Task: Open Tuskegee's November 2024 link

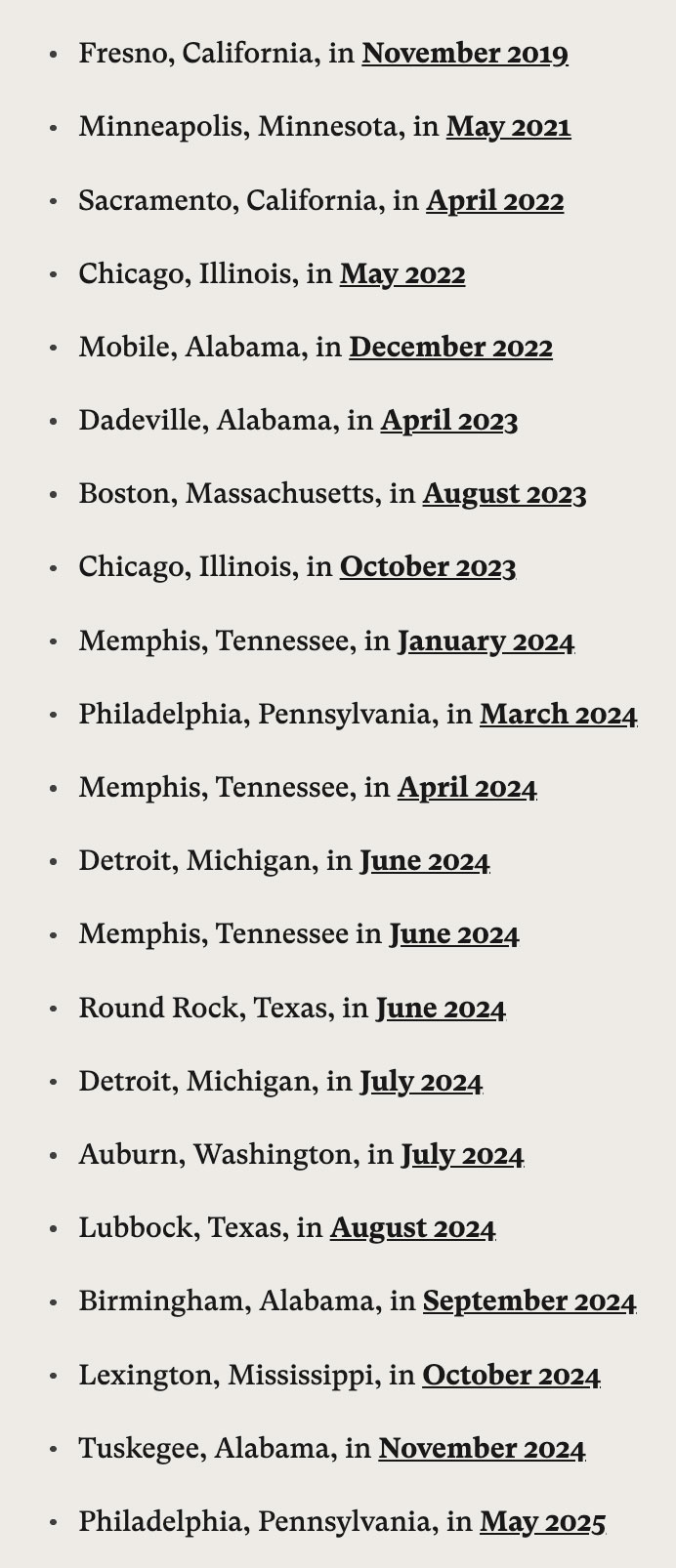Action: 482,1449
